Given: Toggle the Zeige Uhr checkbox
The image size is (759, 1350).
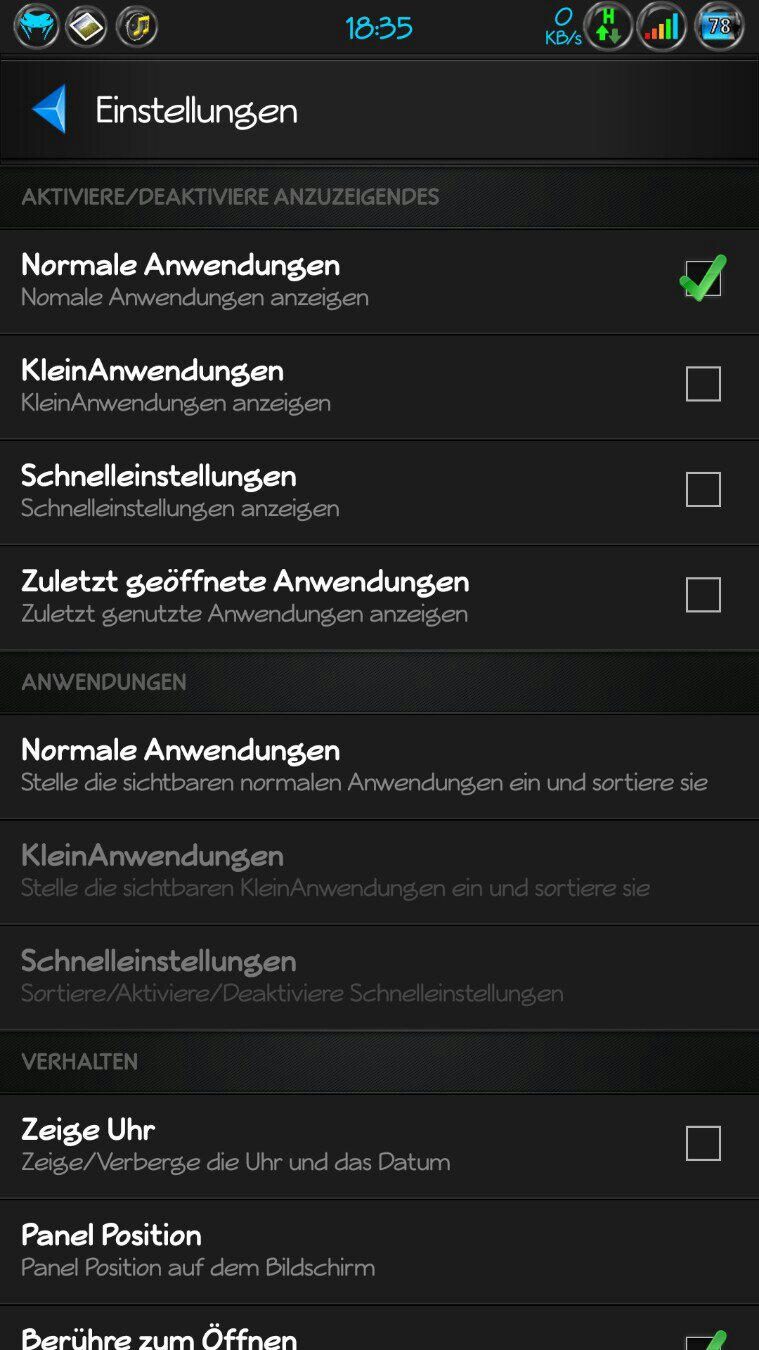Looking at the screenshot, I should 703,1143.
